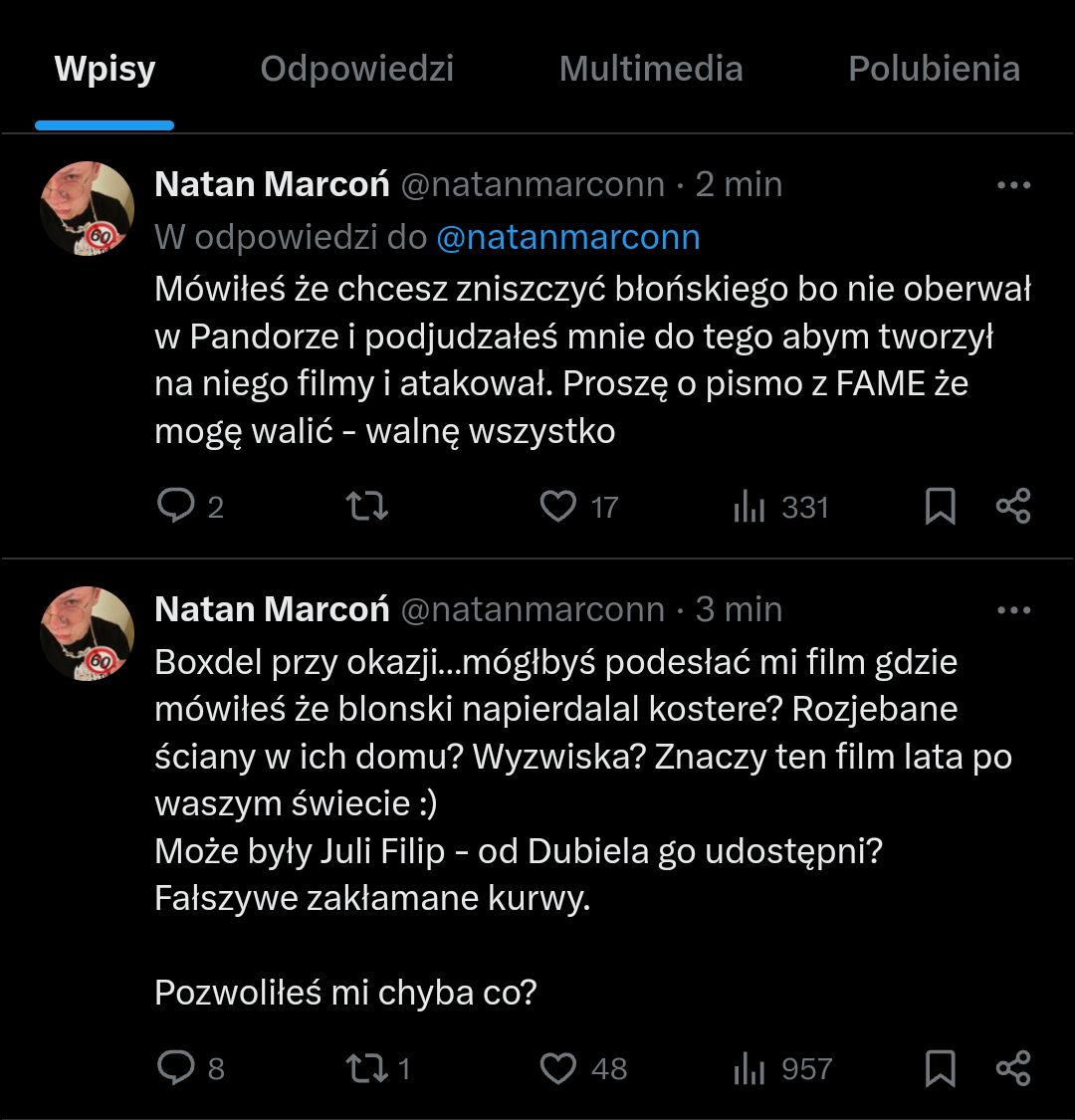This screenshot has height=1120, width=1075.
Task: Bookmark the 2 min post
Action: click(940, 507)
